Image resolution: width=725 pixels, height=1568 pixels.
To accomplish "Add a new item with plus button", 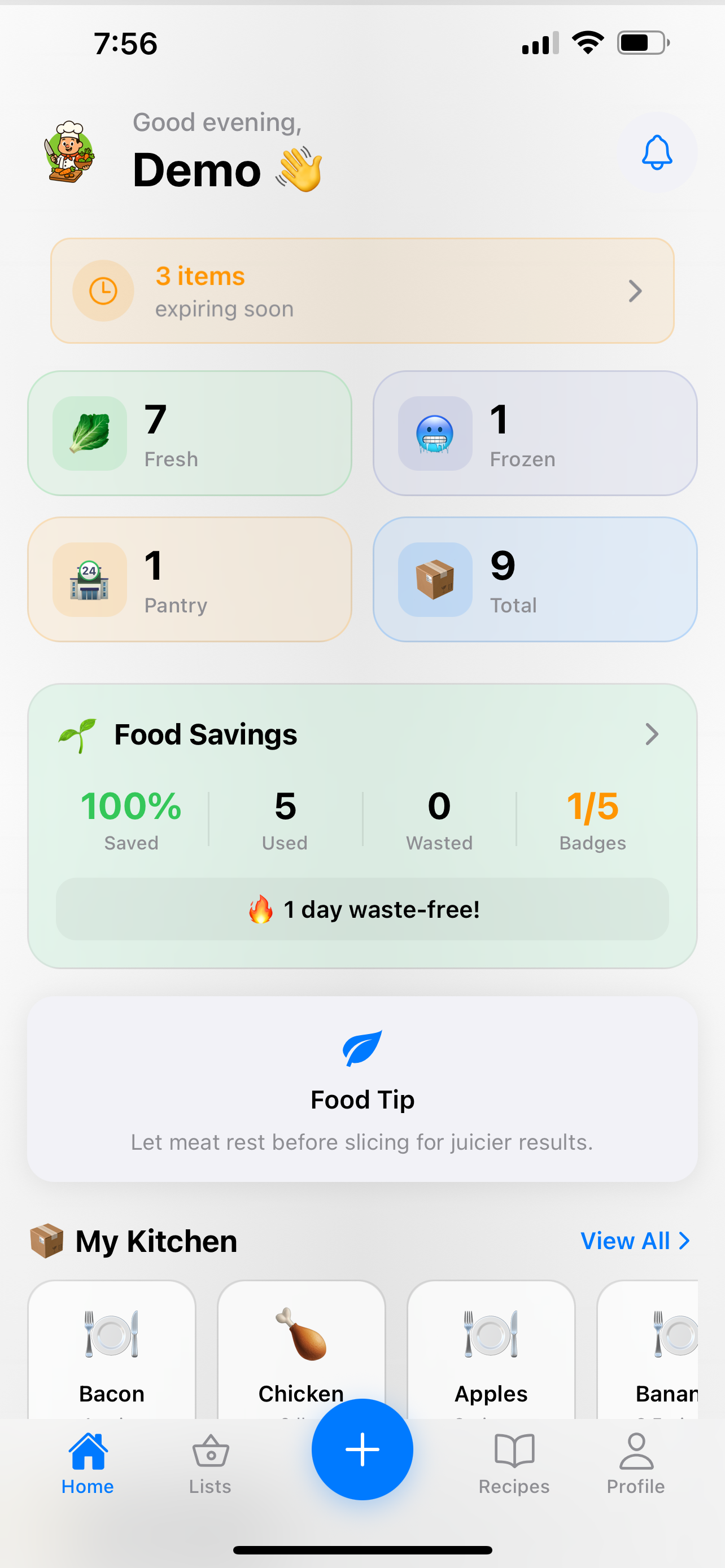I will coord(362,1449).
